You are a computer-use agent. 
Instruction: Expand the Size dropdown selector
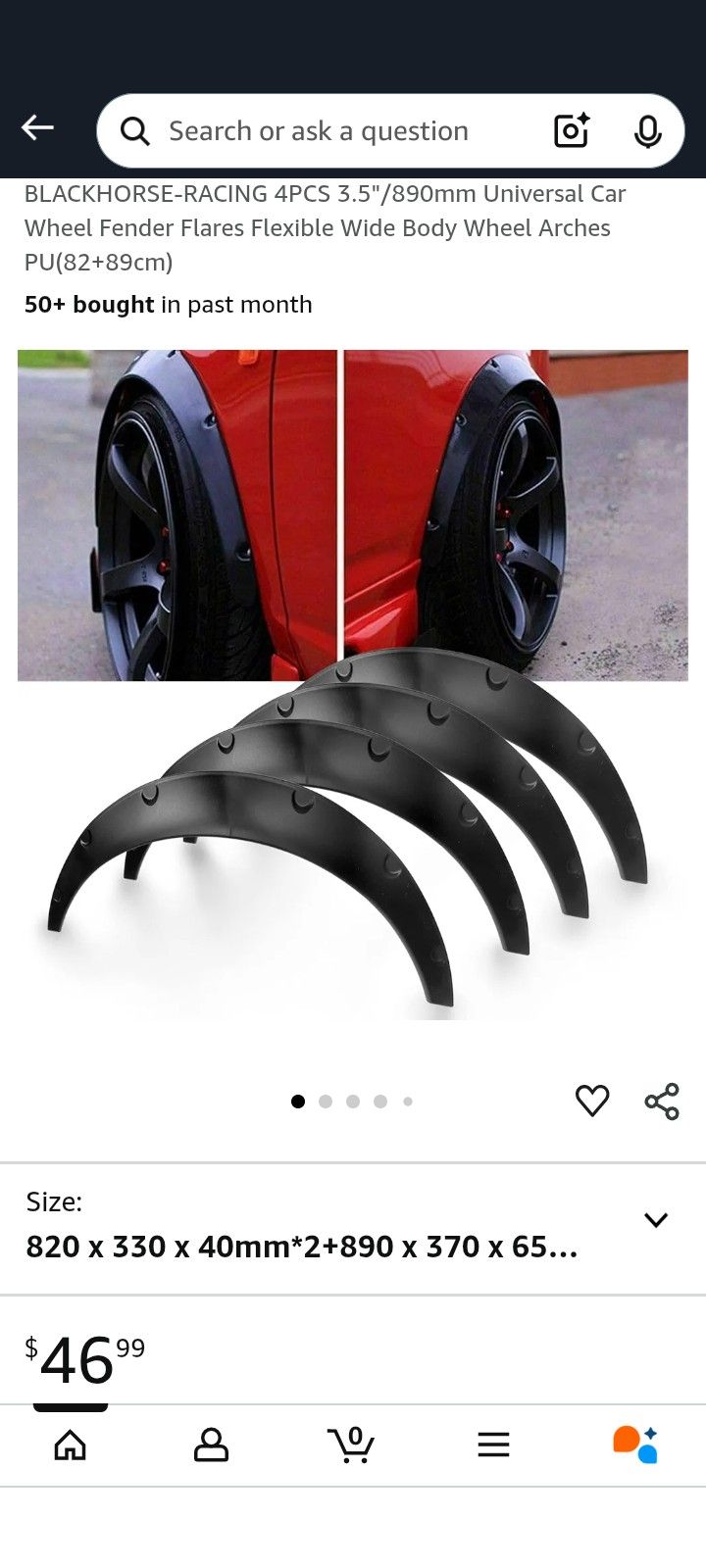(655, 1220)
